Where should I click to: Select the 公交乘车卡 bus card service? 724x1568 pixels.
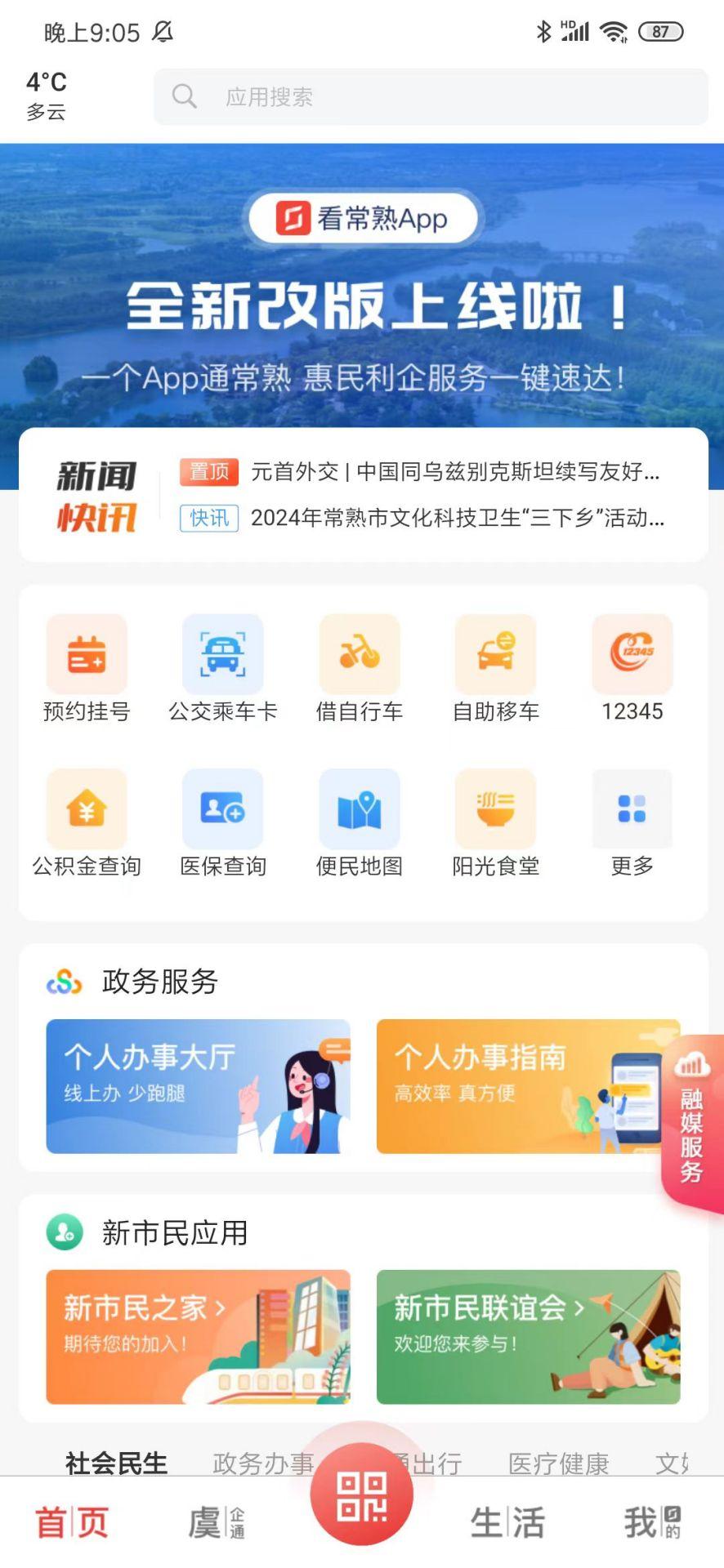coord(223,670)
